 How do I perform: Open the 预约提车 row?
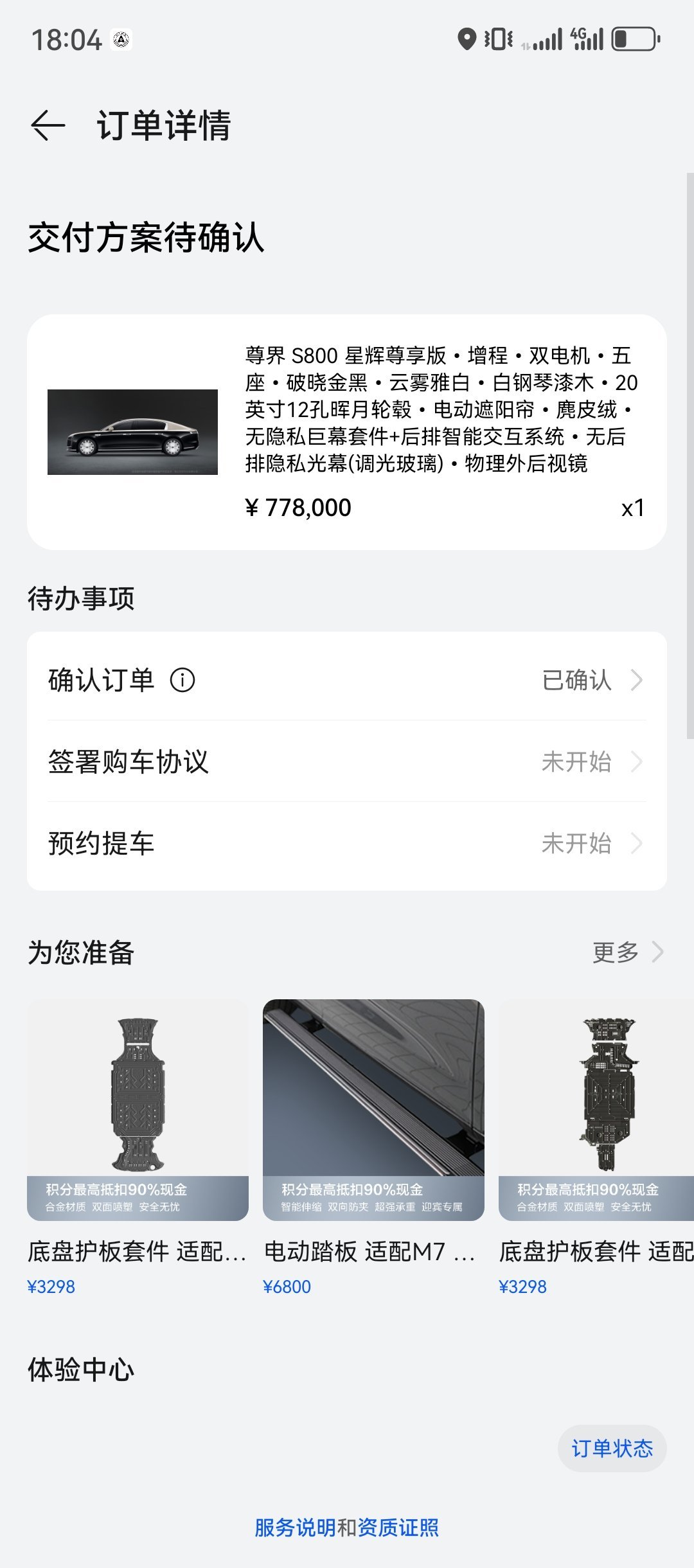[347, 843]
